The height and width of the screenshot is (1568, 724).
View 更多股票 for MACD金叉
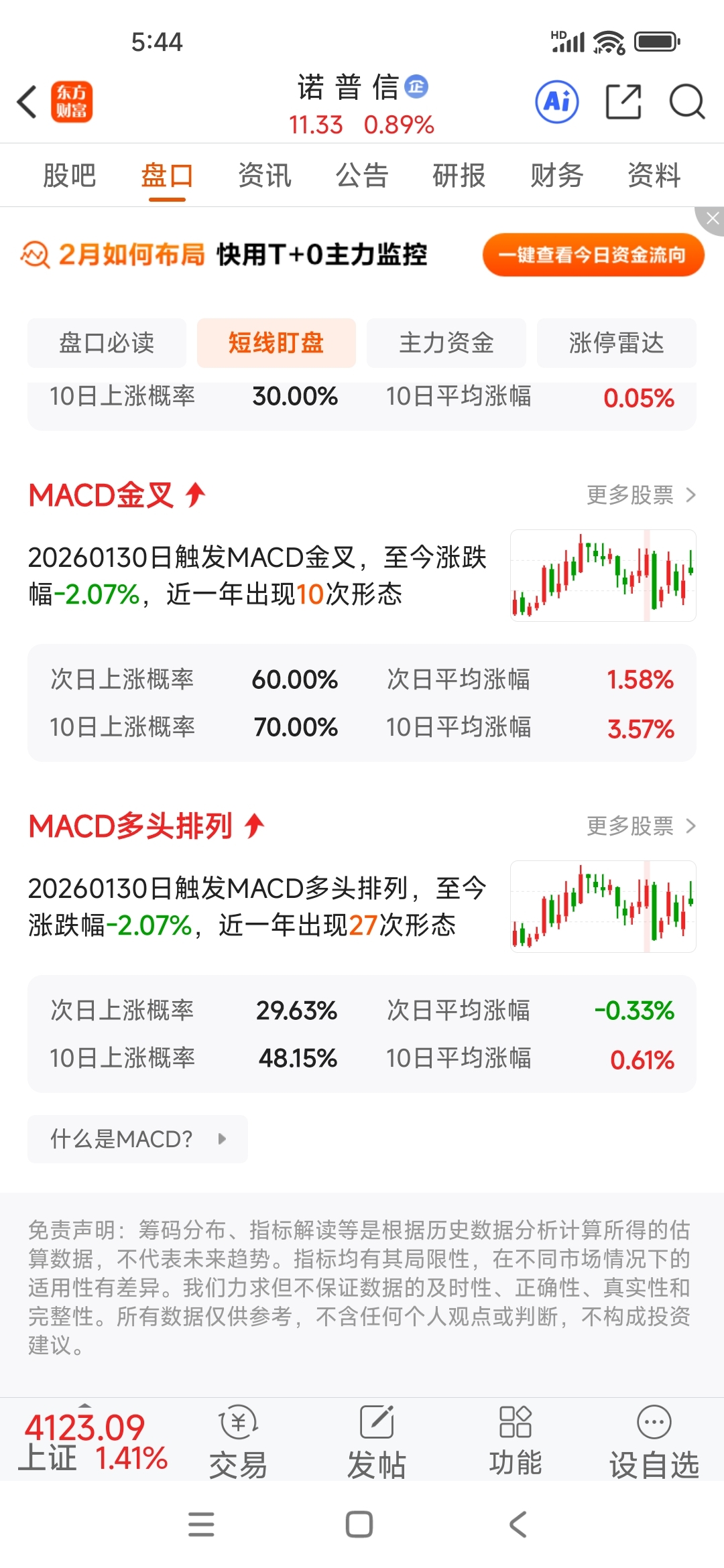pos(642,495)
